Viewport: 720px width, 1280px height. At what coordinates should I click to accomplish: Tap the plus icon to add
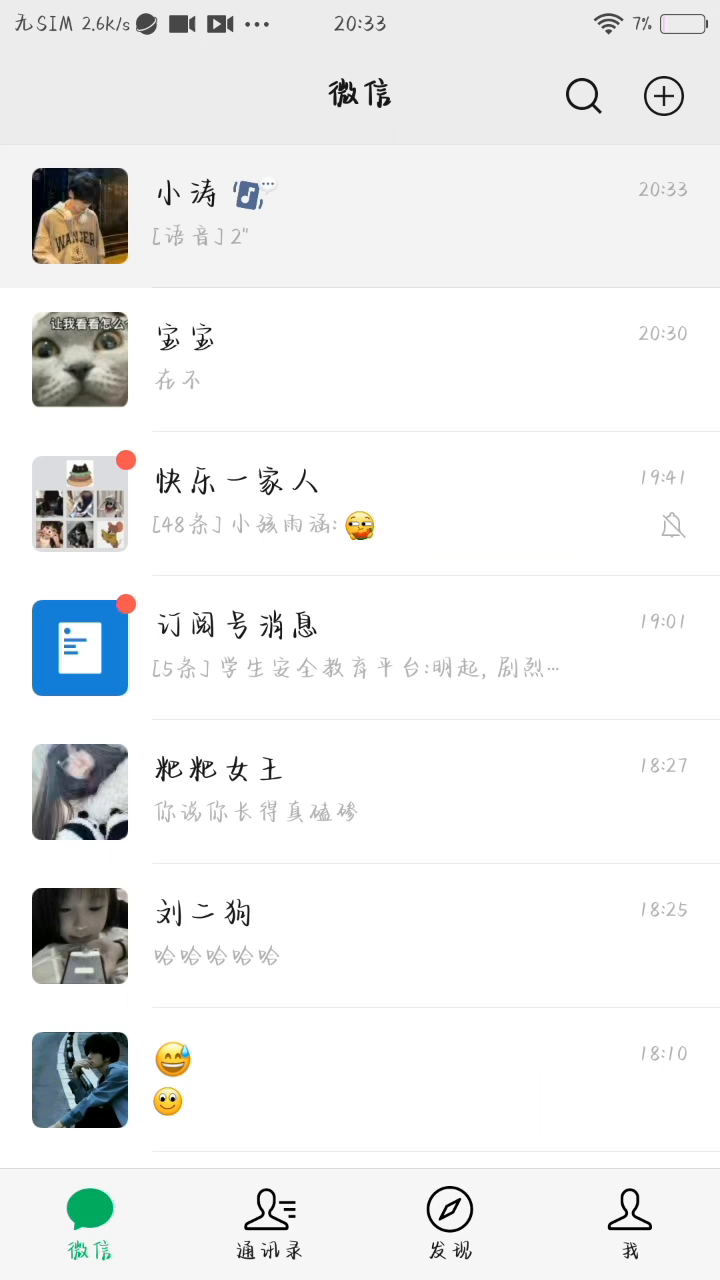point(663,96)
